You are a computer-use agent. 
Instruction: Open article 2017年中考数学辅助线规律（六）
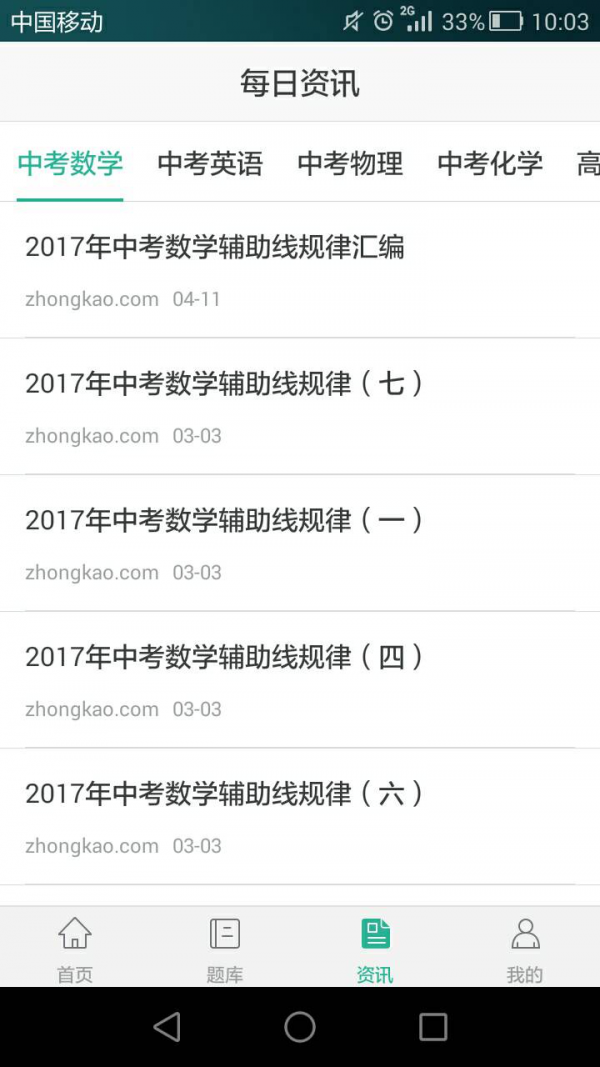[300, 817]
